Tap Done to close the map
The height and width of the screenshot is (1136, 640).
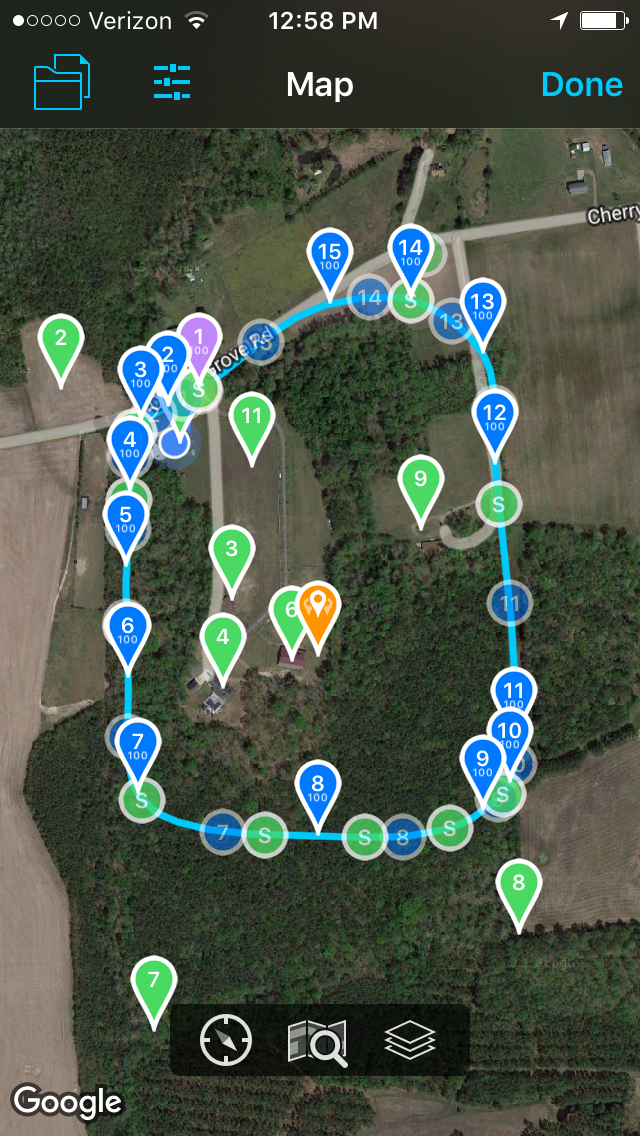click(x=581, y=85)
